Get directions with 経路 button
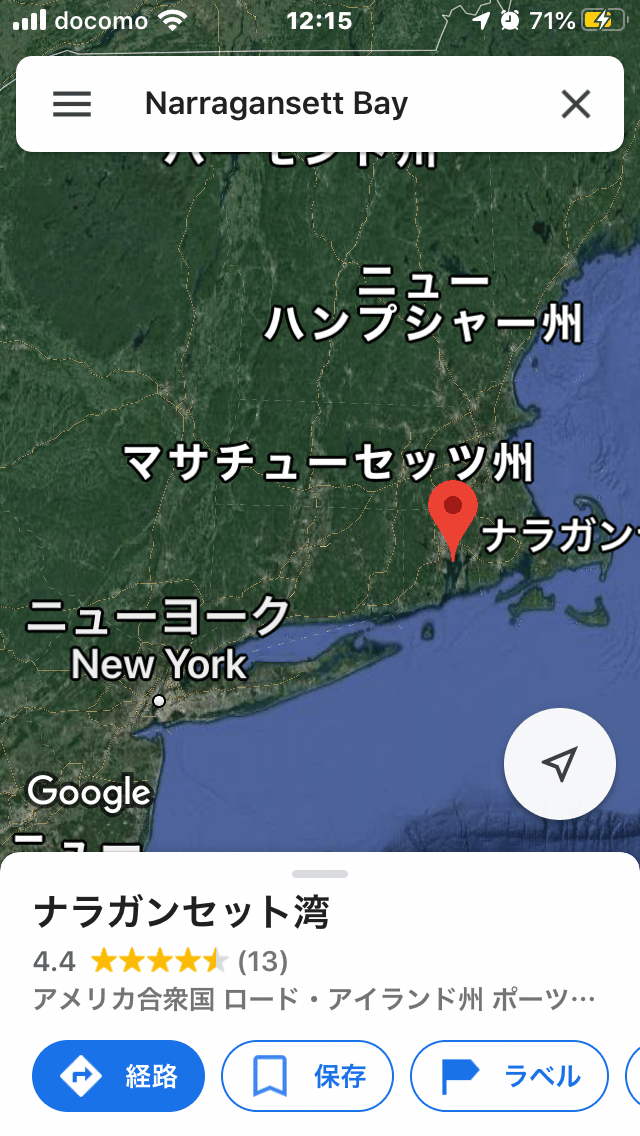This screenshot has height=1136, width=640. 118,1076
